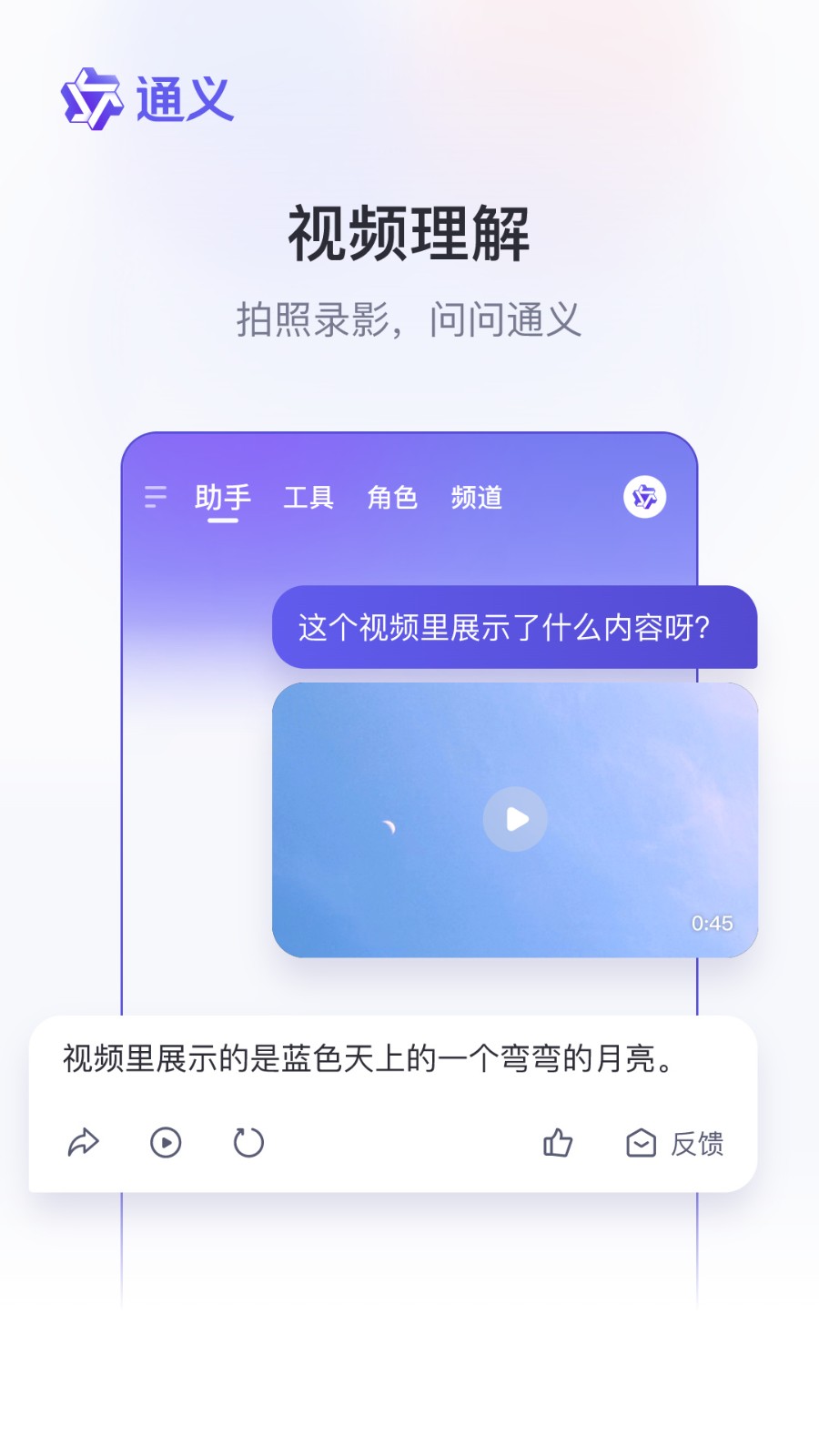Open the sidebar with the hamburger icon

point(156,497)
